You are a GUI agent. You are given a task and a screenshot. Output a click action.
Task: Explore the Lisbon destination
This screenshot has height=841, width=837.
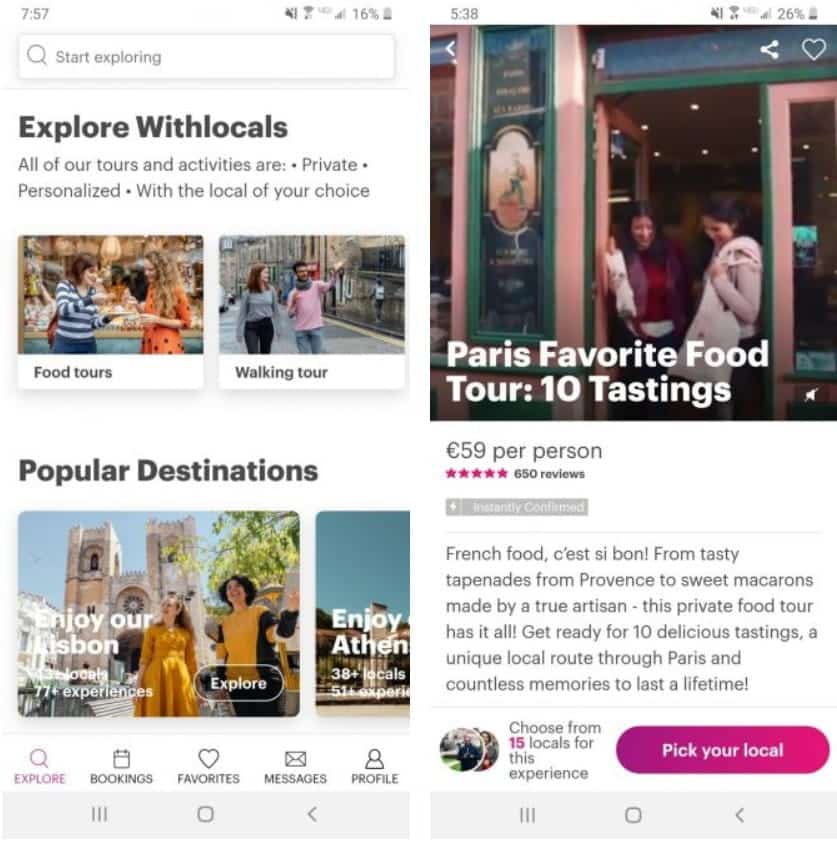[238, 684]
